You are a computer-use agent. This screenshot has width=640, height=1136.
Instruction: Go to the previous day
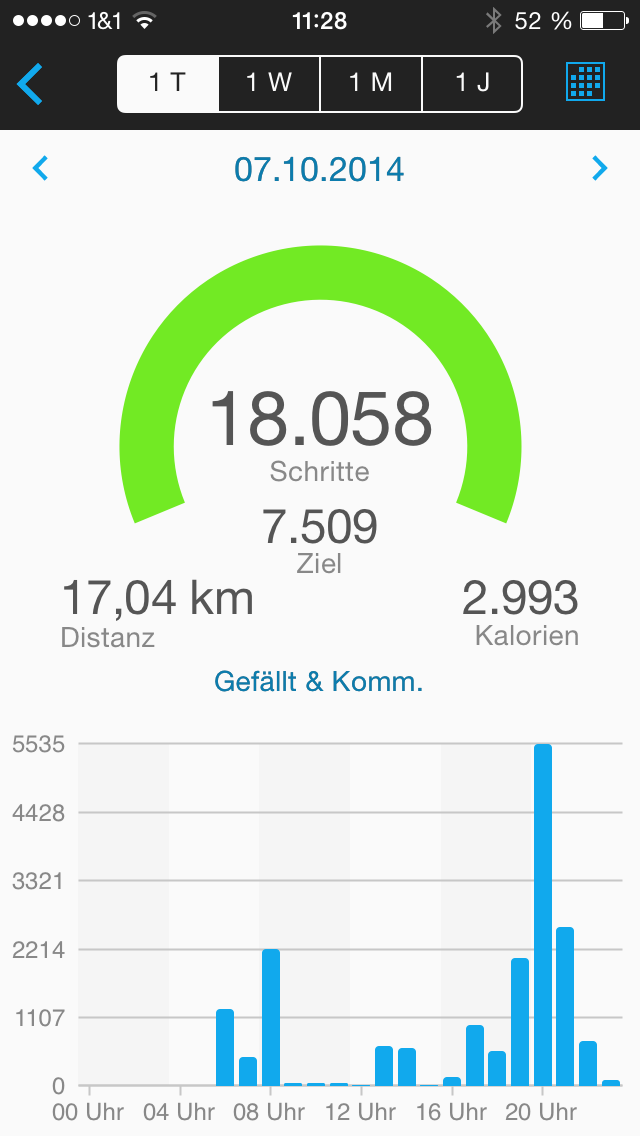coord(41,168)
